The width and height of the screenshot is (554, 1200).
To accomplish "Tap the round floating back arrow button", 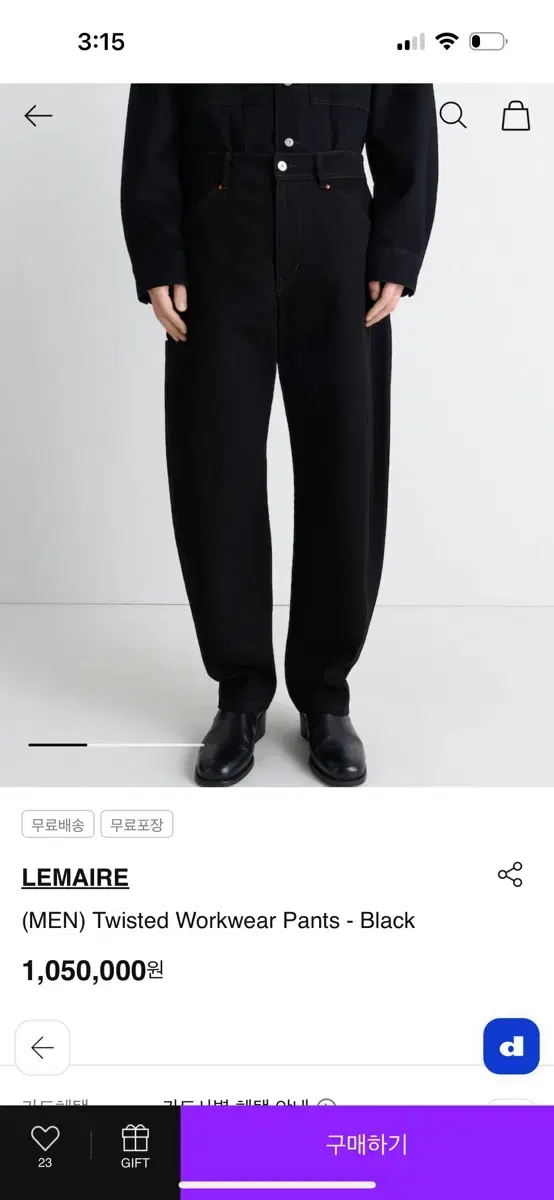I will click(x=42, y=1047).
